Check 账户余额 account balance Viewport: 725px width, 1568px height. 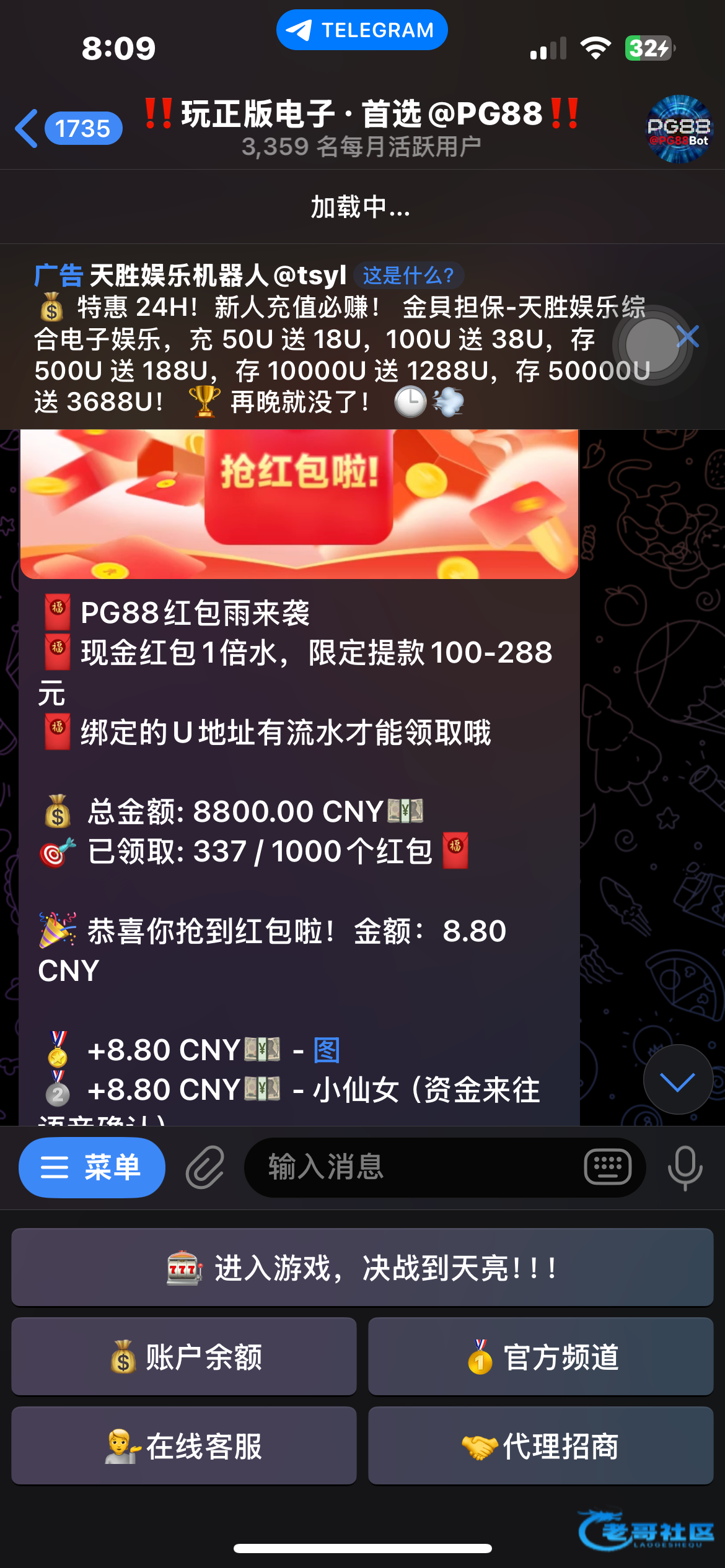[184, 1356]
